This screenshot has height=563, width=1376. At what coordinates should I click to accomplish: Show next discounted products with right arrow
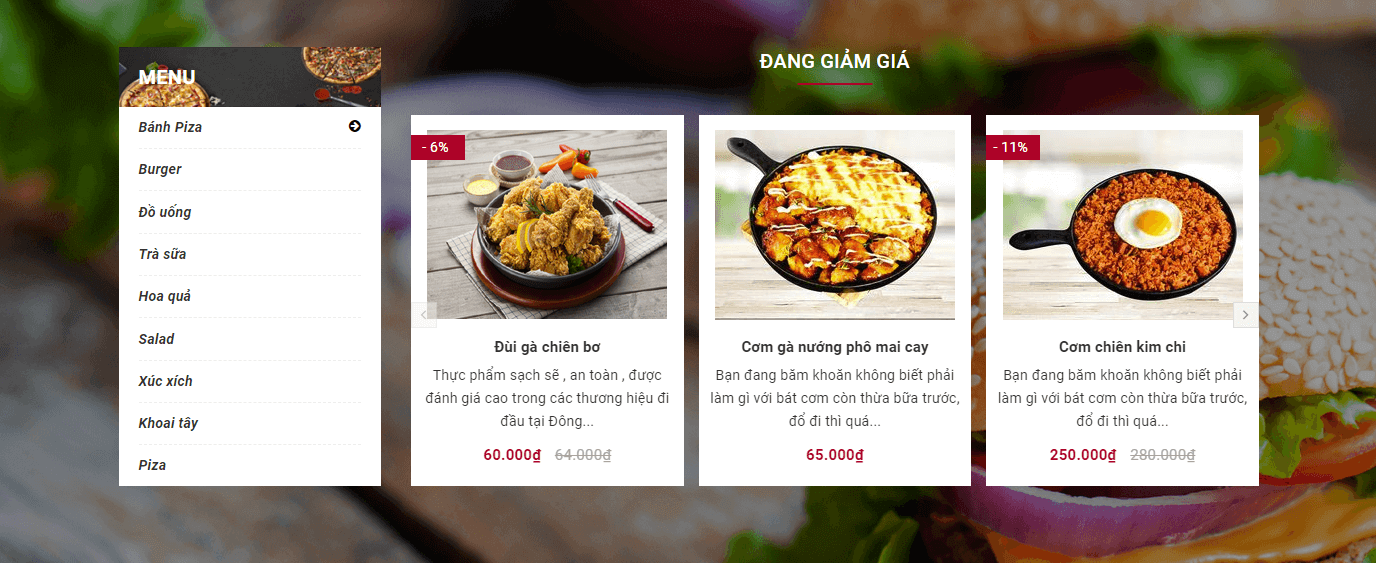1245,314
